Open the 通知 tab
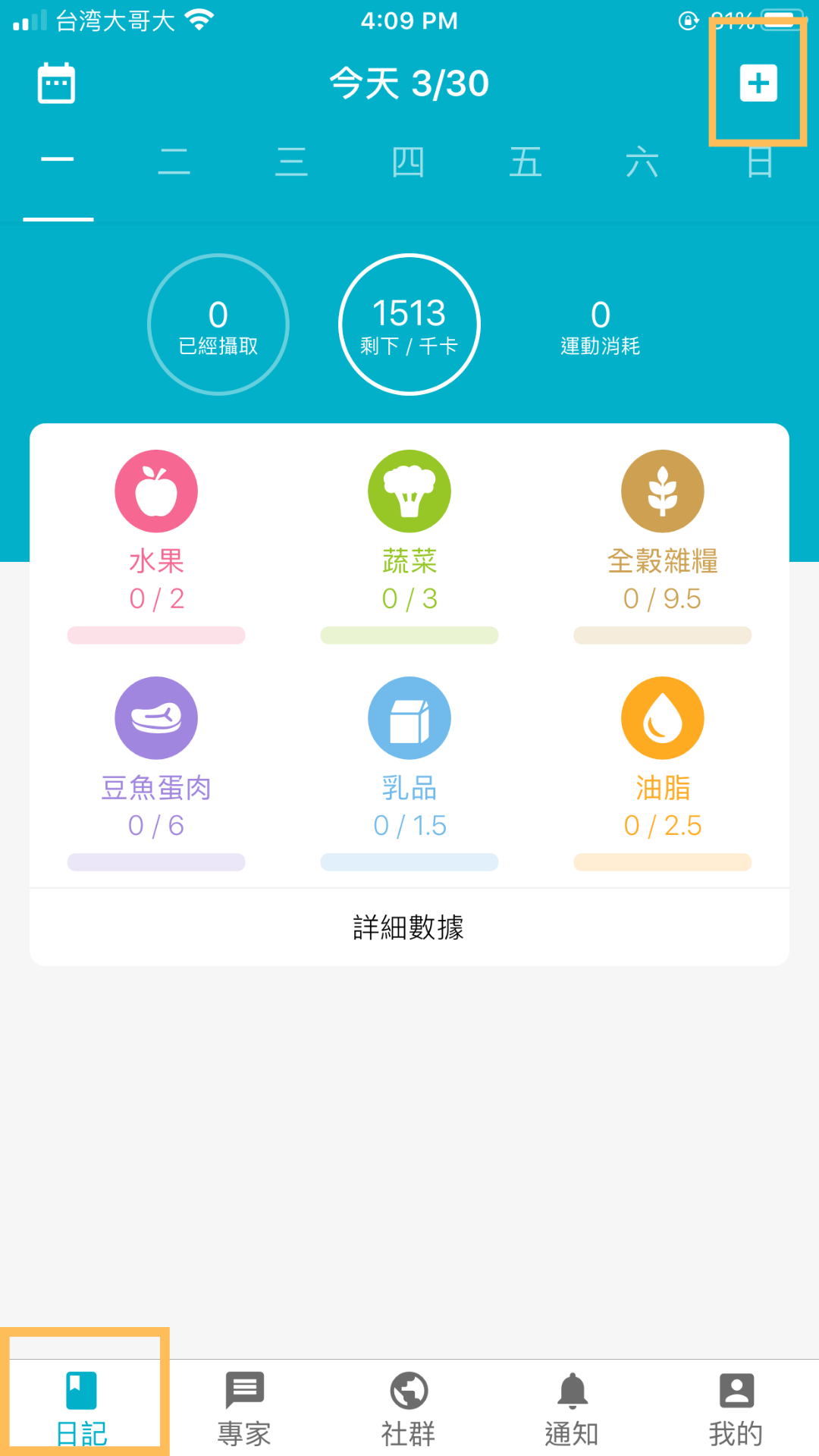The width and height of the screenshot is (819, 1456). (x=573, y=1407)
